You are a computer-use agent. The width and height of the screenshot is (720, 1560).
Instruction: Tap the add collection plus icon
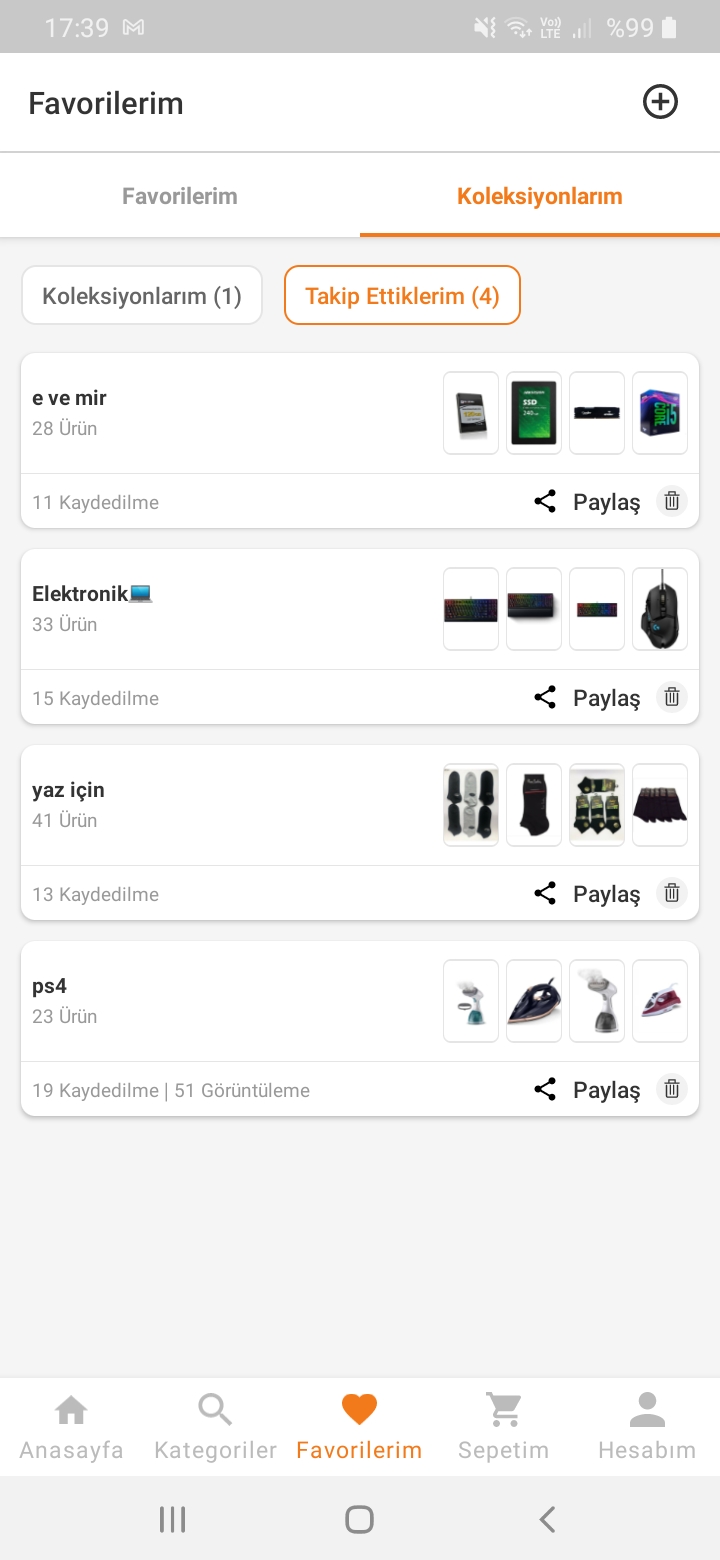pyautogui.click(x=660, y=102)
